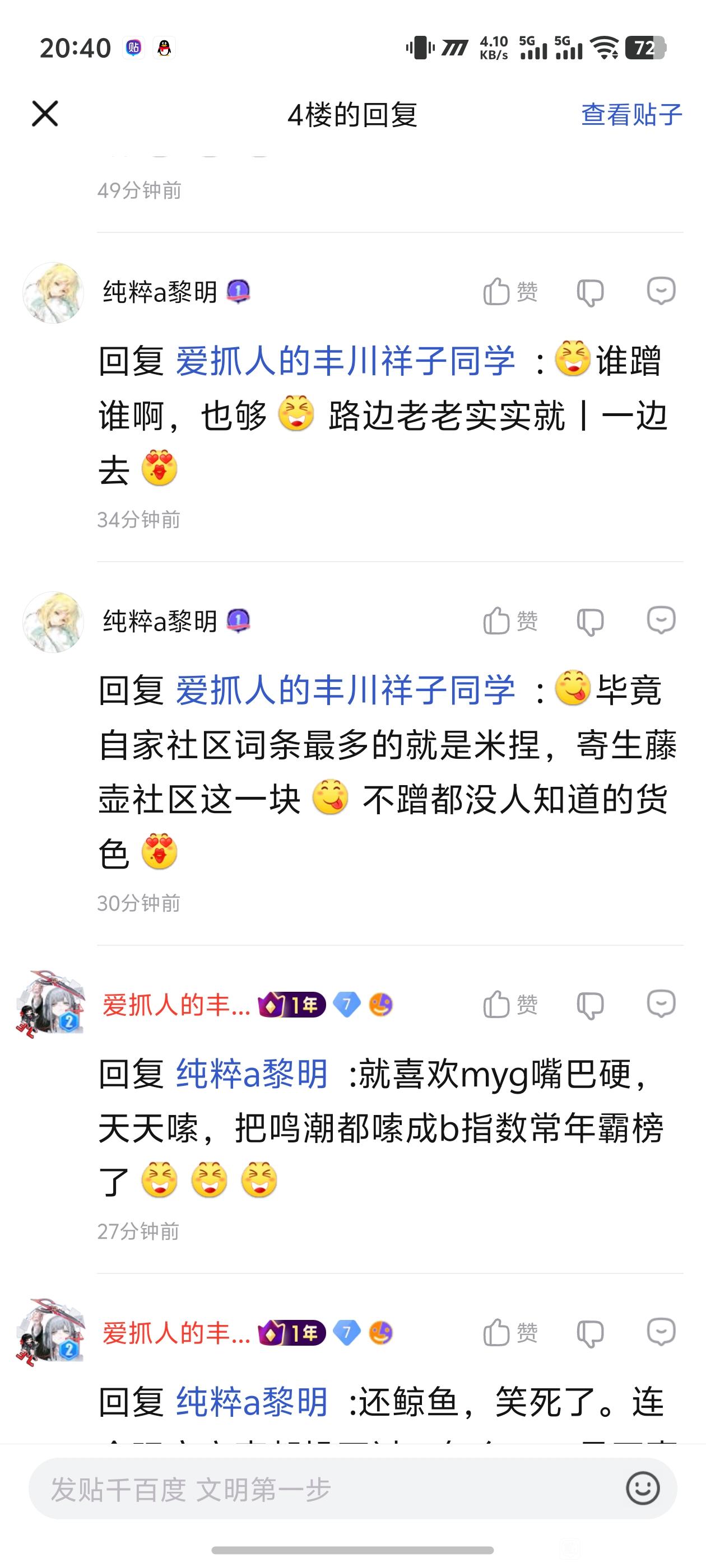Like the 27分钟前 reply about 鸣潮
The height and width of the screenshot is (1568, 706).
click(509, 1004)
